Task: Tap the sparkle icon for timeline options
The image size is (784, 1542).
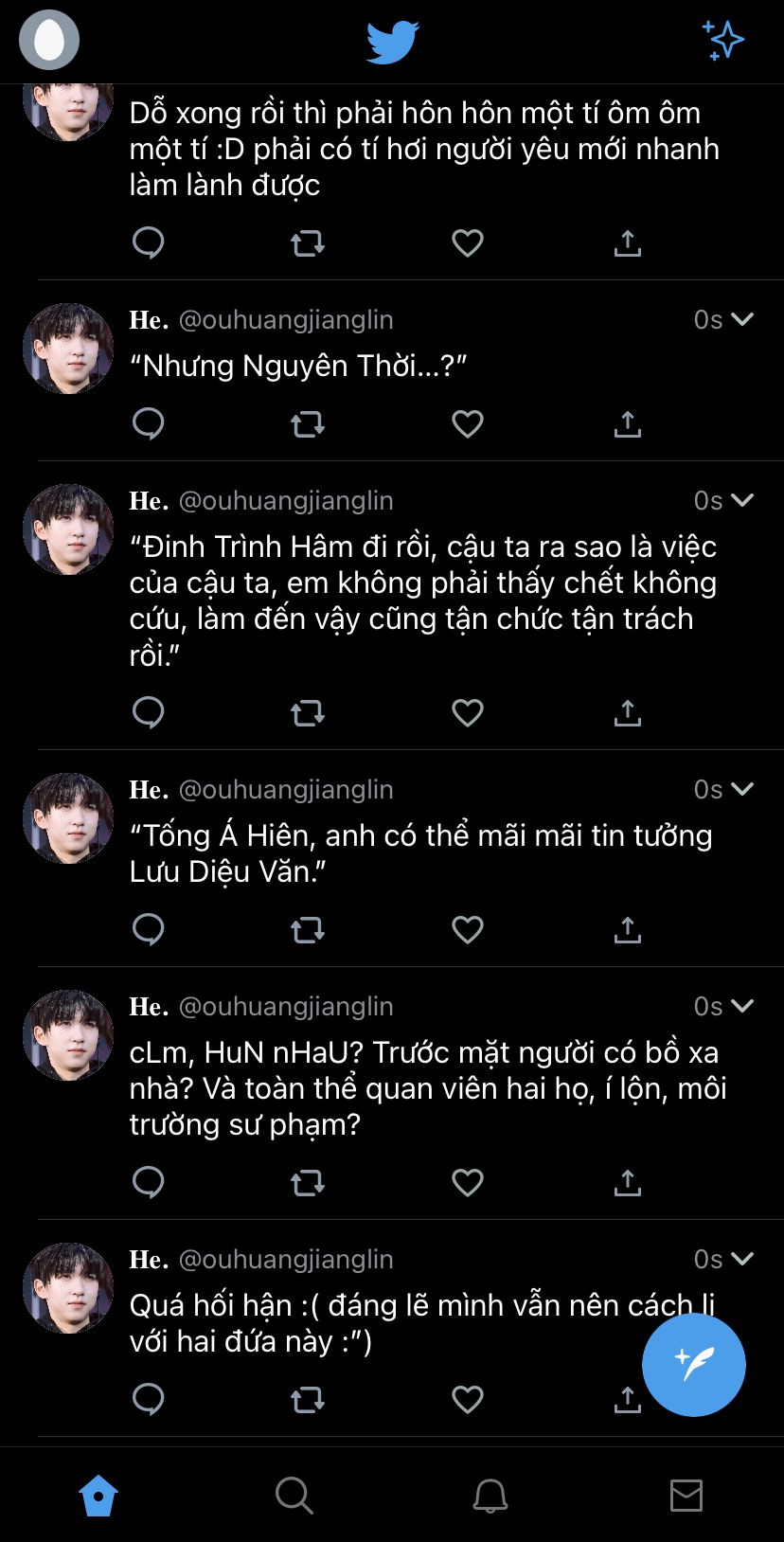Action: pyautogui.click(x=723, y=40)
